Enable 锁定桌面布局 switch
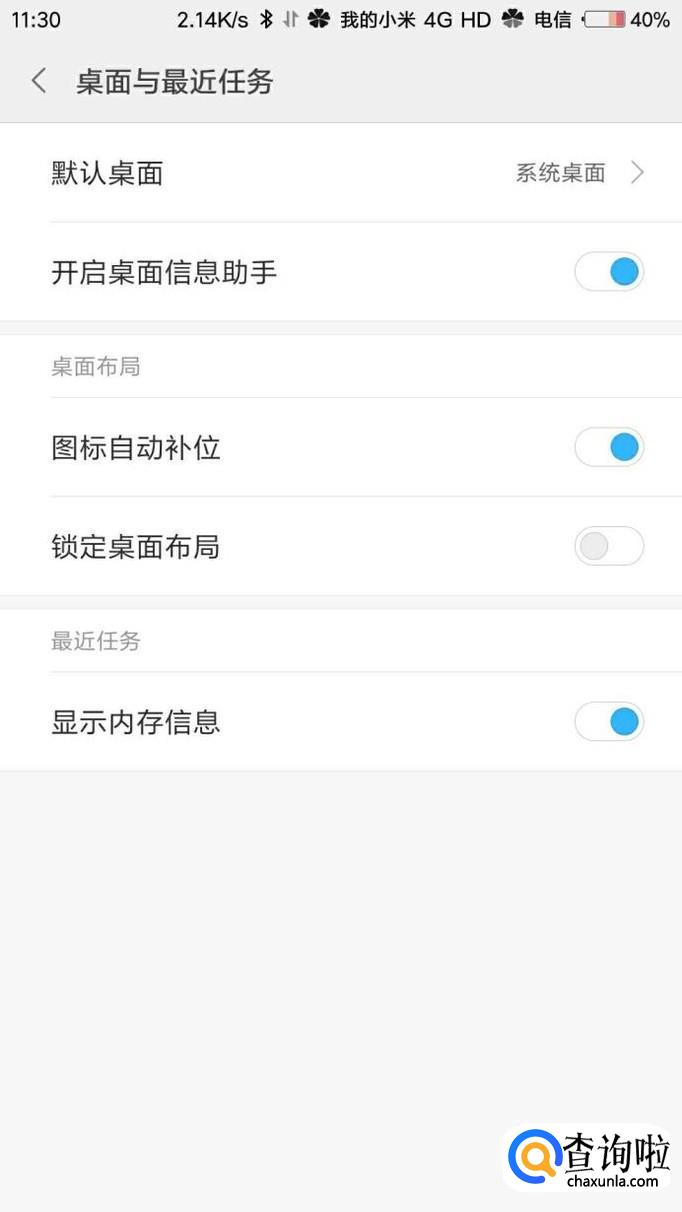 [x=609, y=546]
